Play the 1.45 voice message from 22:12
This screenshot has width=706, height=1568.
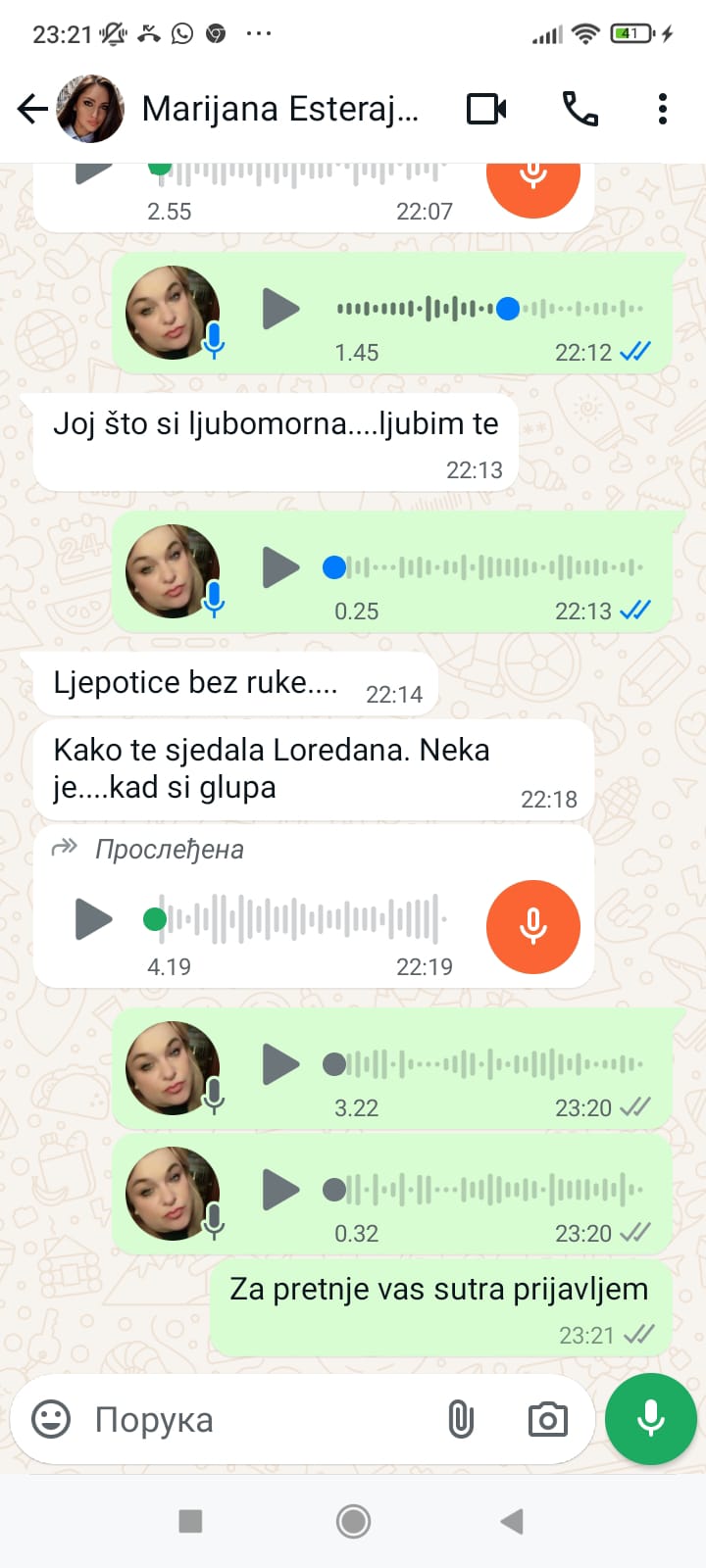coord(281,309)
